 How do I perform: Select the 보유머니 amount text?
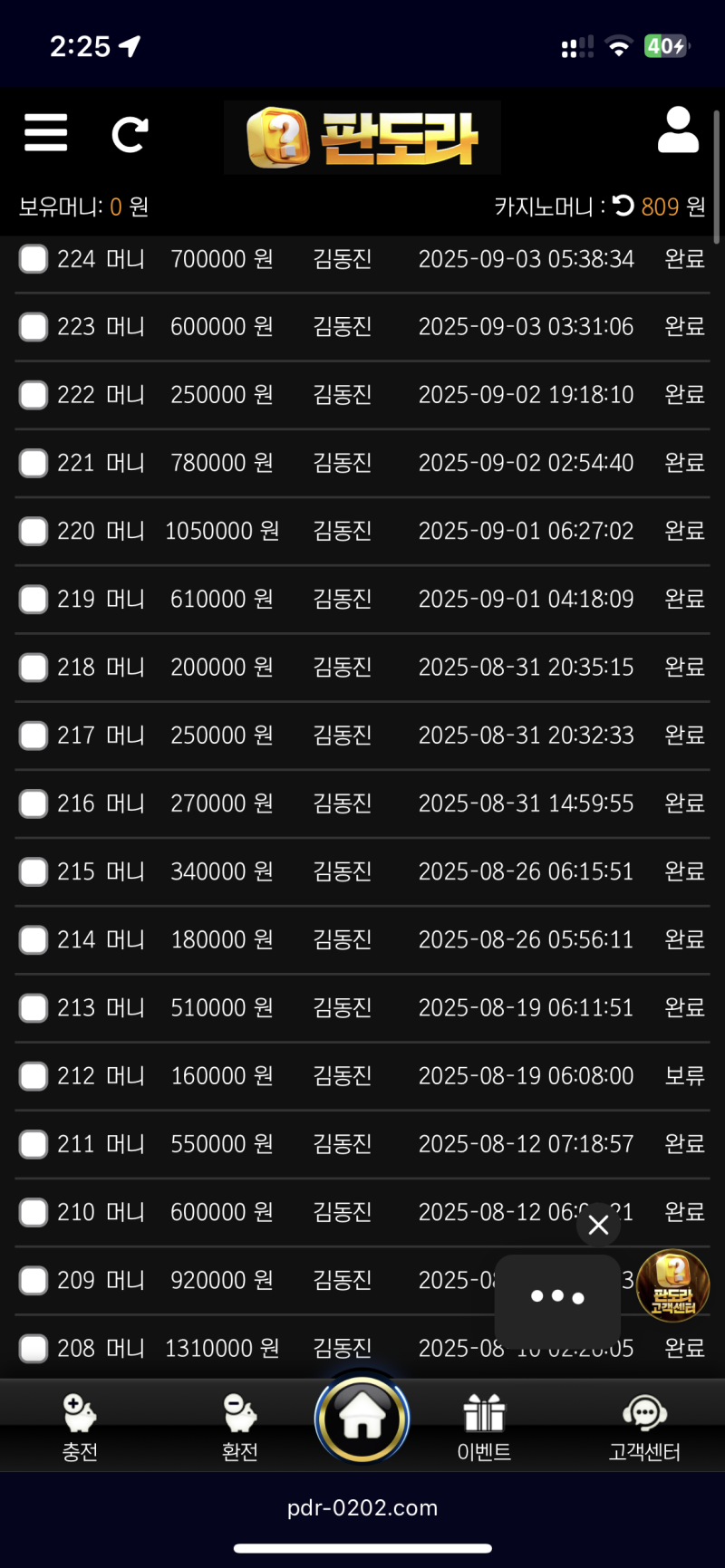(x=82, y=206)
